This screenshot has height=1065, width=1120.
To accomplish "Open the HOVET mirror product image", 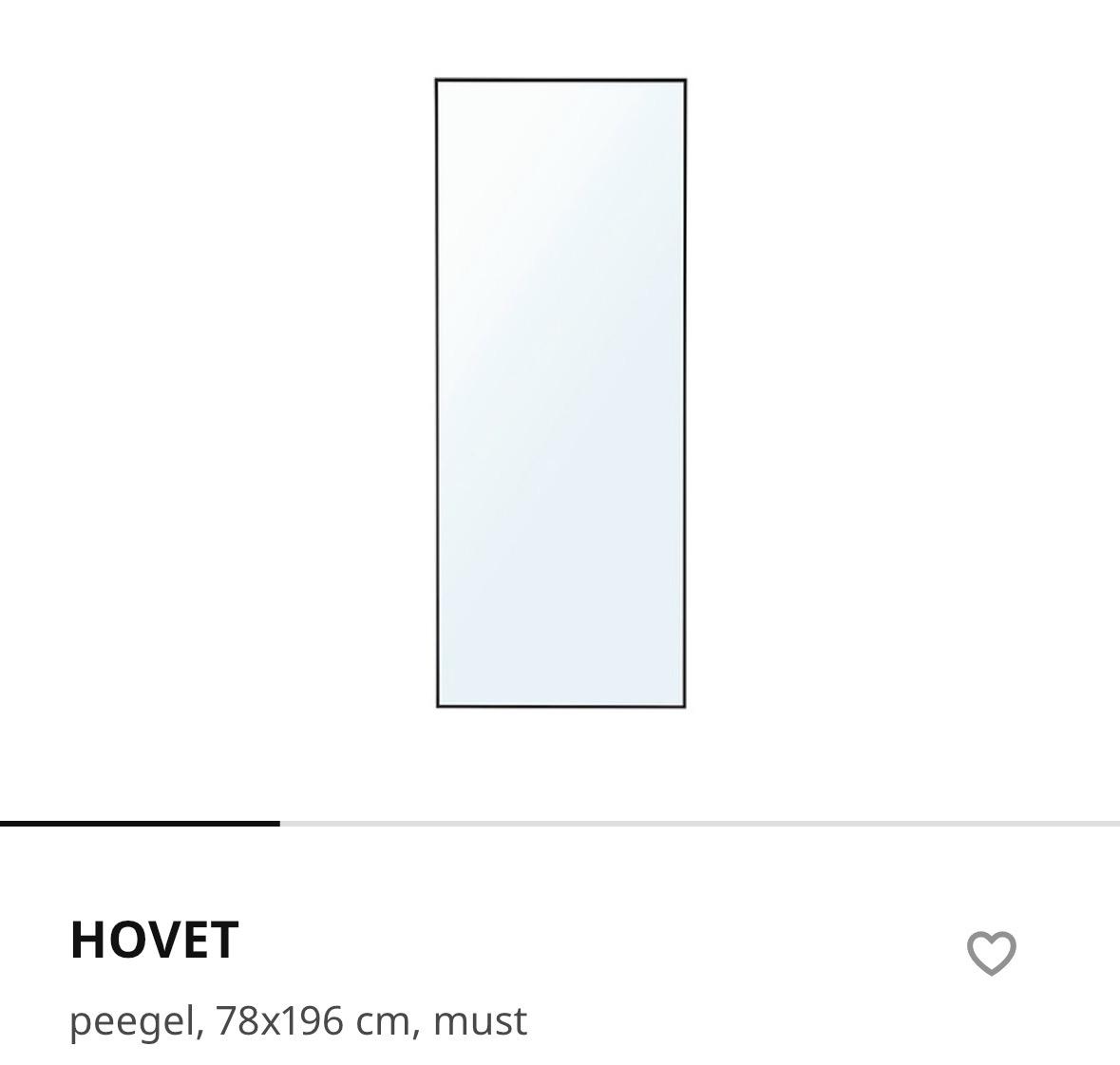I will click(x=560, y=393).
